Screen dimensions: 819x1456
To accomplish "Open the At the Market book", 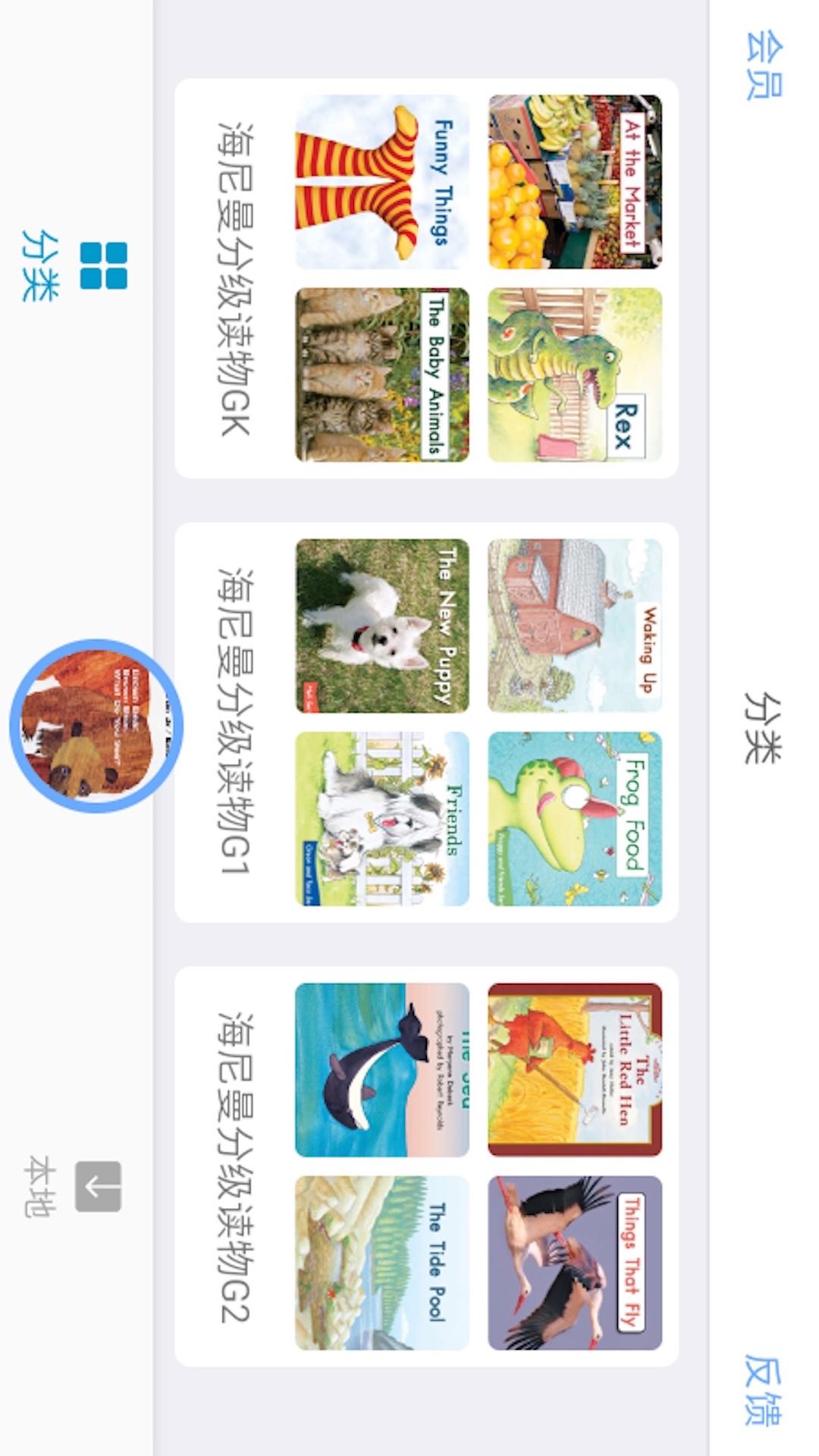I will (x=575, y=182).
